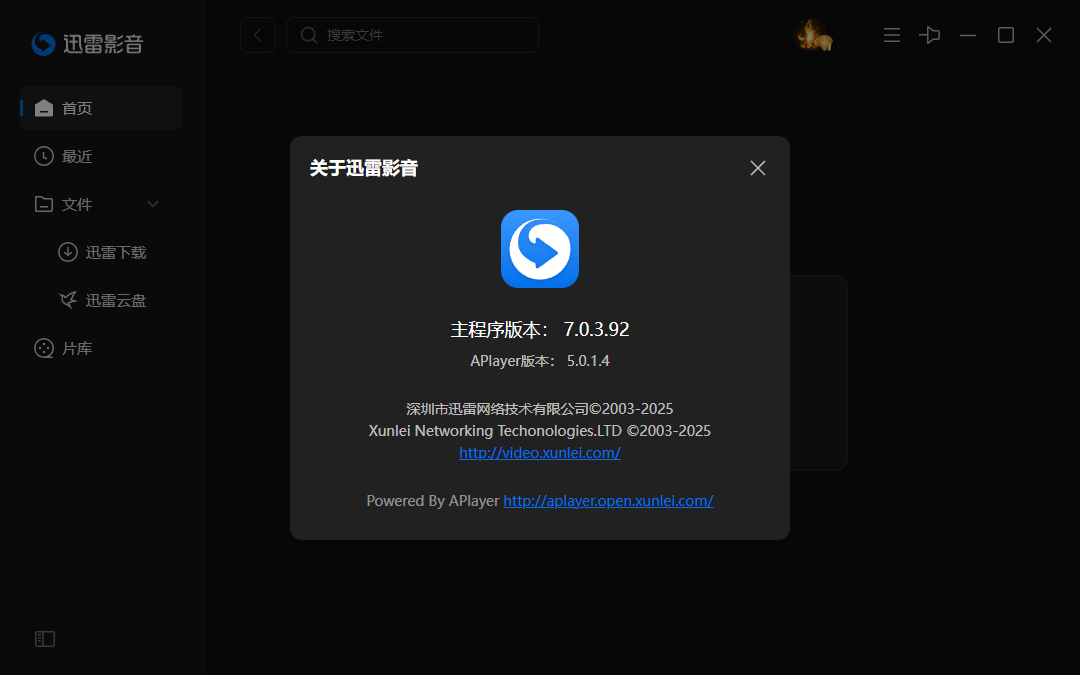This screenshot has width=1080, height=675.
Task: Open 迅雷下载 folder
Action: tap(115, 252)
